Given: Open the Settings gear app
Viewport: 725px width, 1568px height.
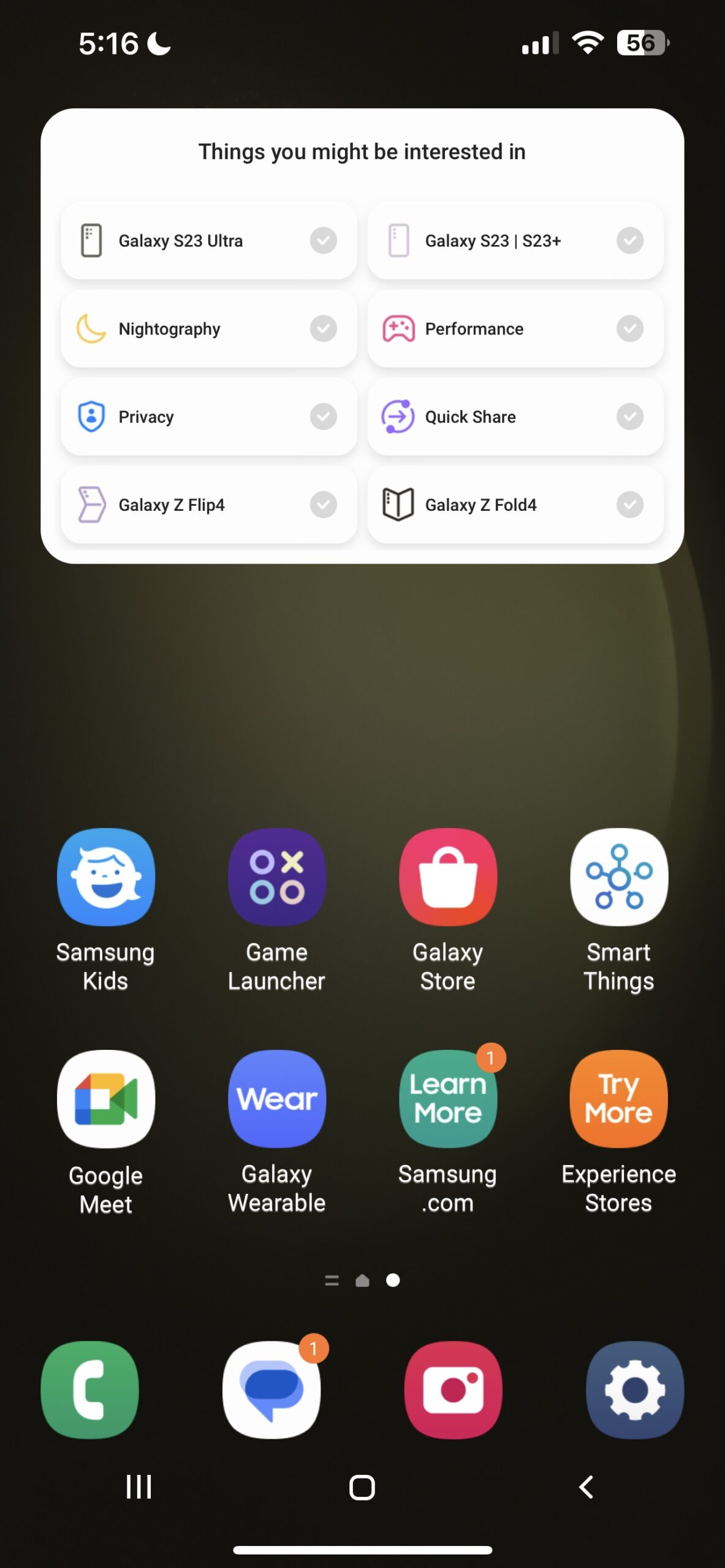Looking at the screenshot, I should [635, 1390].
